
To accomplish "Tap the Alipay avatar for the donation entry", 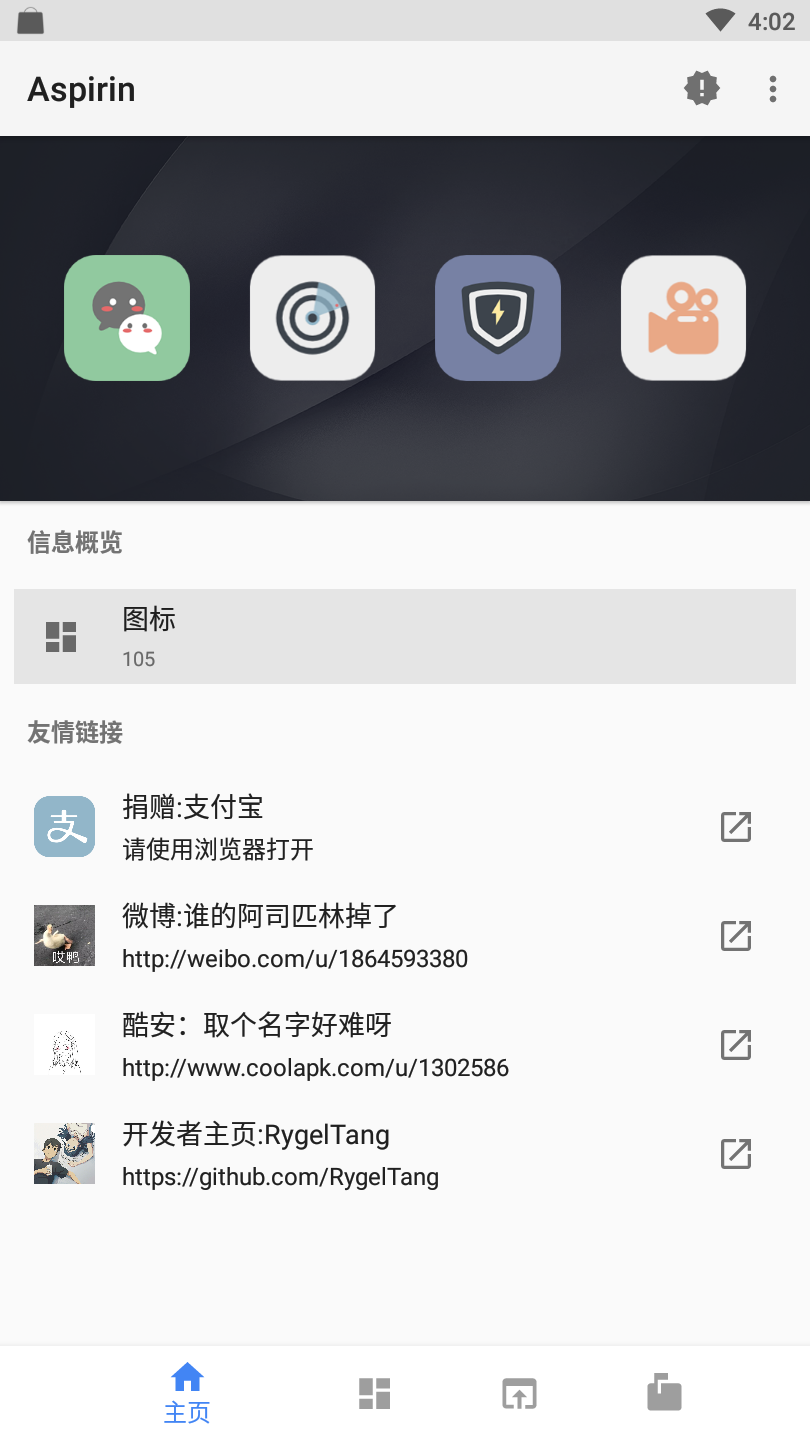I will pos(63,827).
